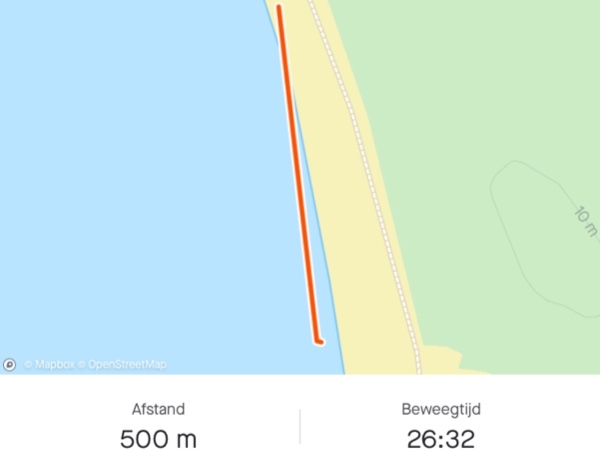
Task: Open the activity route map
Action: [300, 180]
